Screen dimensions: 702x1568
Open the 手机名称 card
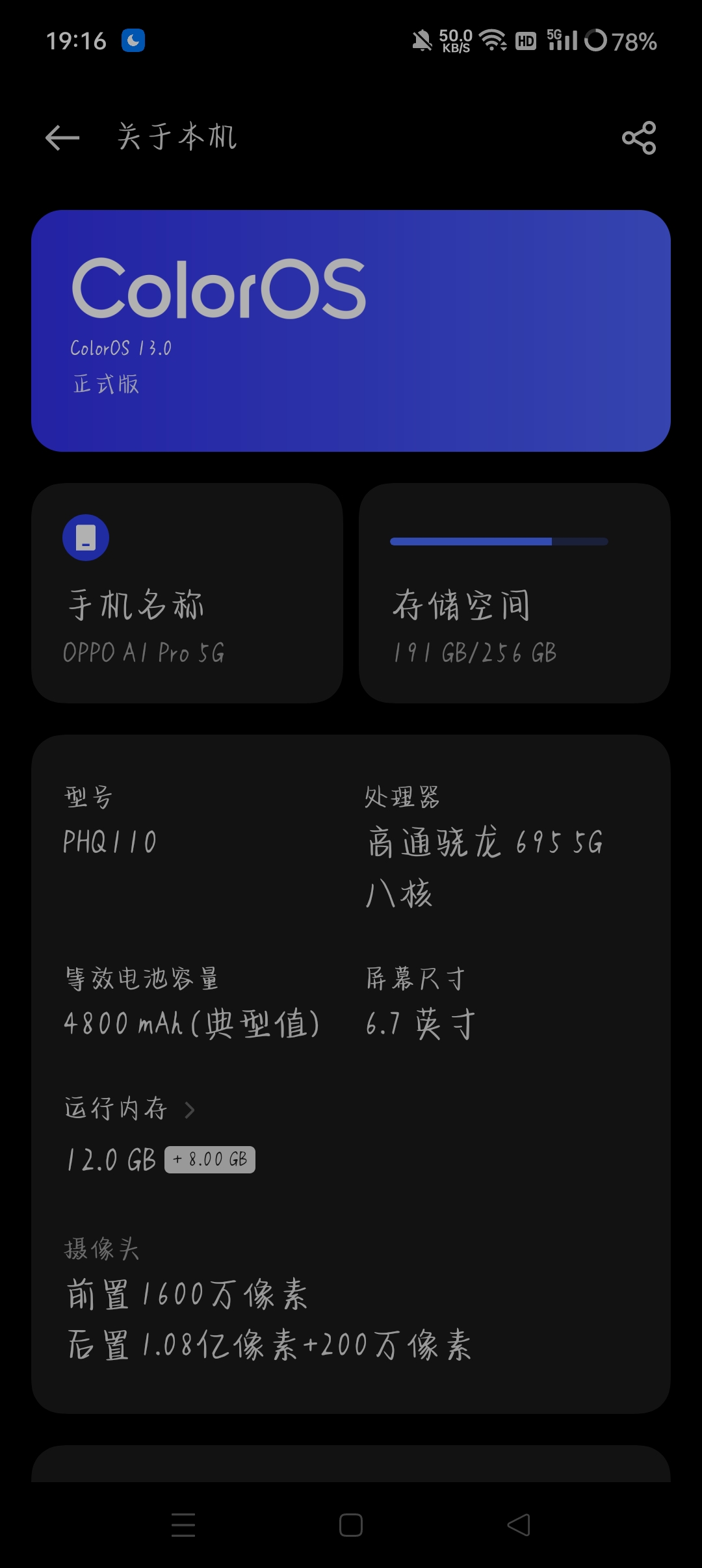tap(187, 593)
